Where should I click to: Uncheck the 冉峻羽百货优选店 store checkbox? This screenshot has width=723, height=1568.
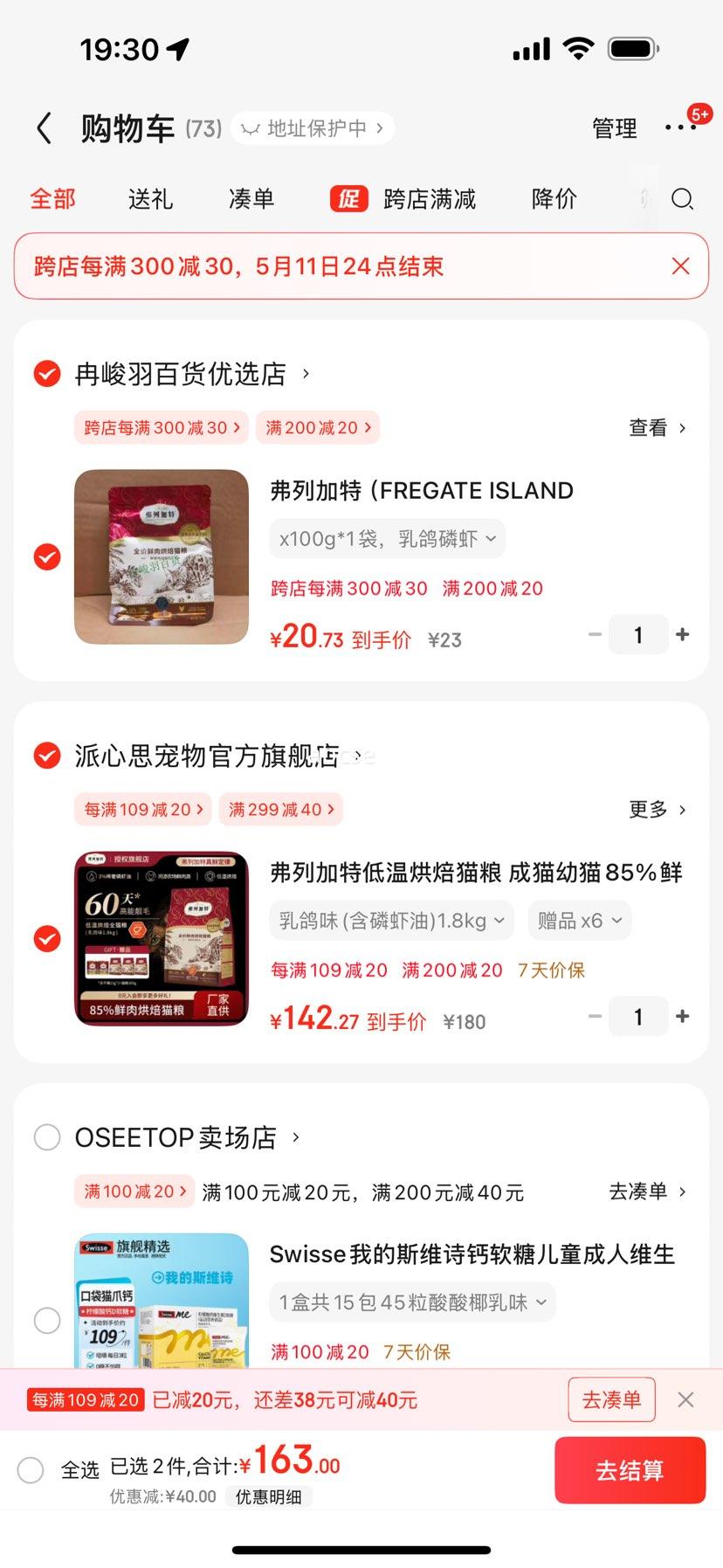click(x=47, y=374)
